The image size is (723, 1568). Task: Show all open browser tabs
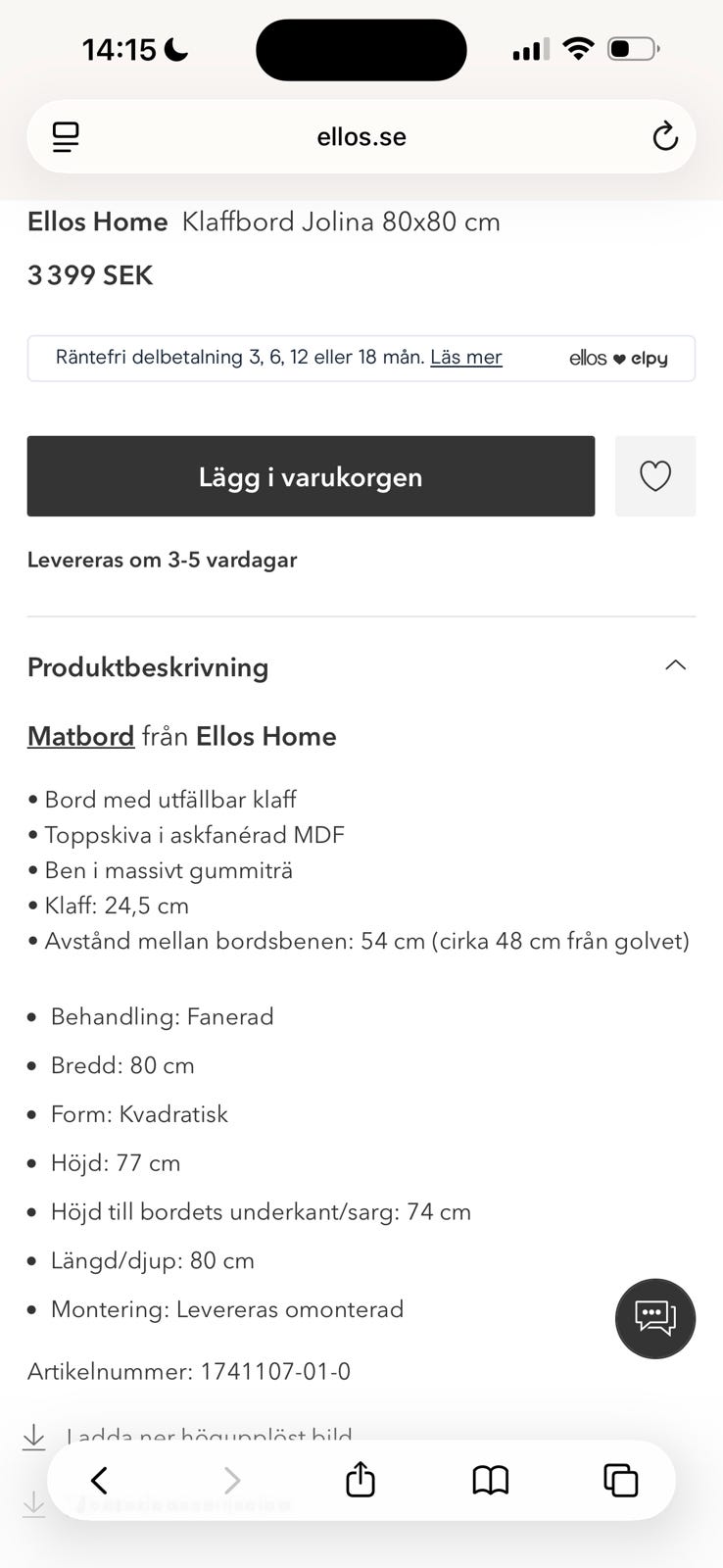tap(621, 1480)
